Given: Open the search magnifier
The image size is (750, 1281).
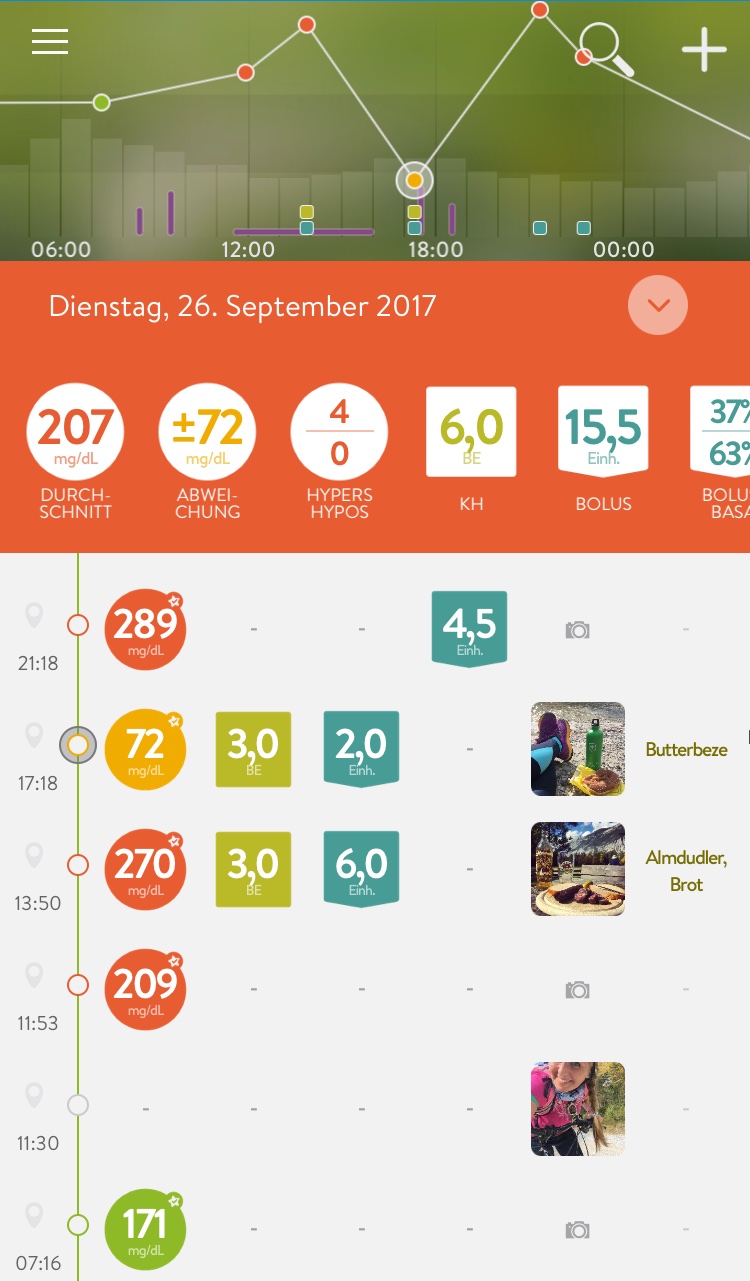Looking at the screenshot, I should tap(607, 49).
